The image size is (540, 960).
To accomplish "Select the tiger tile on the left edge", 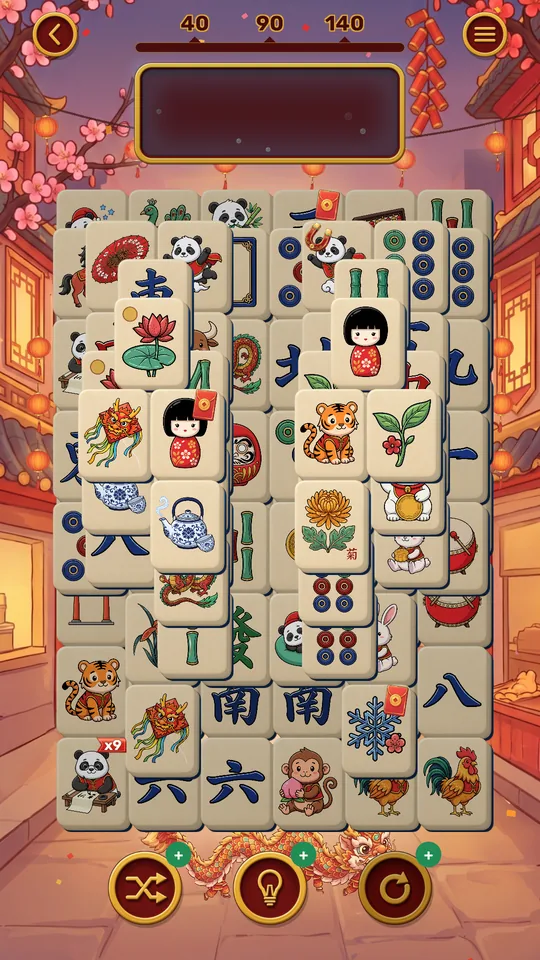I will tap(92, 691).
